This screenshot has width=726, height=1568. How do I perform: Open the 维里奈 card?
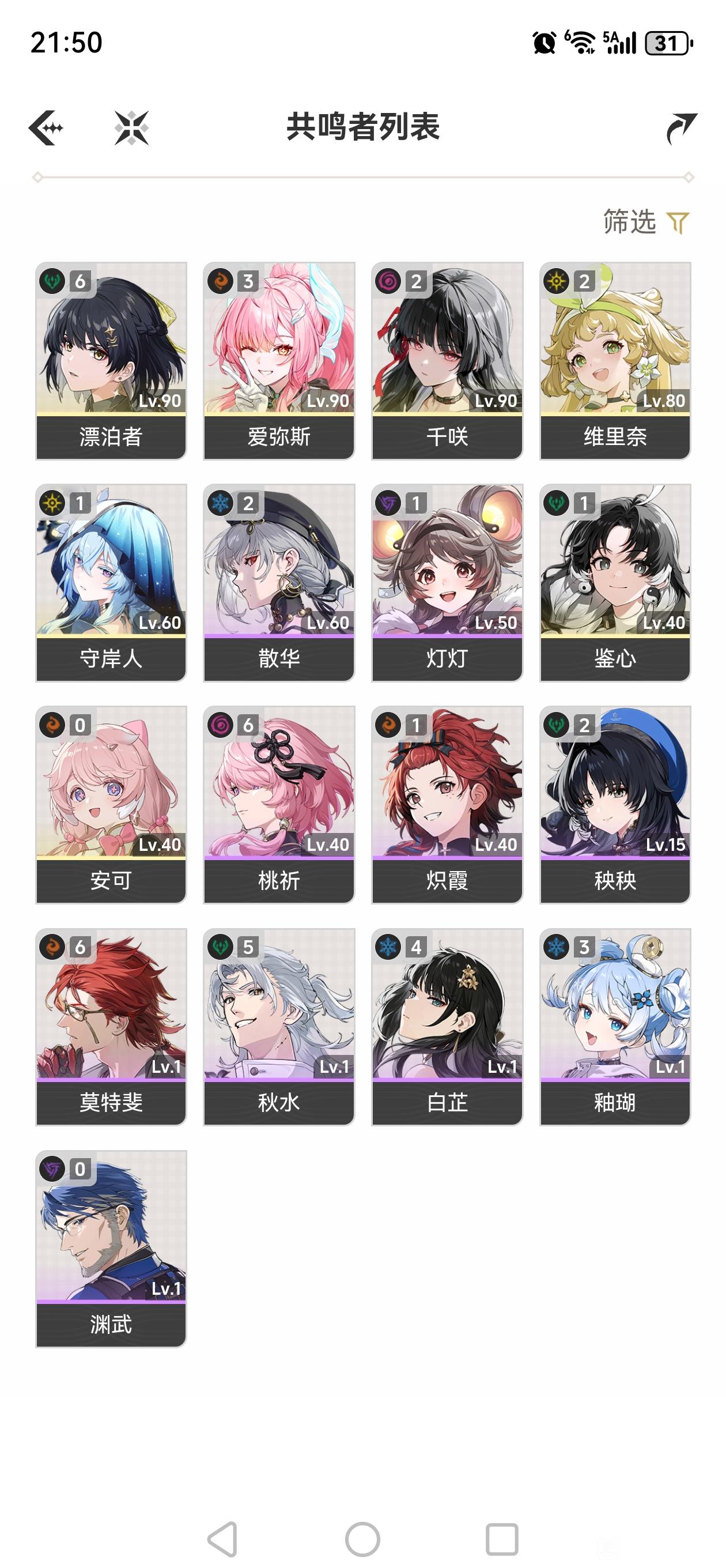click(x=615, y=360)
